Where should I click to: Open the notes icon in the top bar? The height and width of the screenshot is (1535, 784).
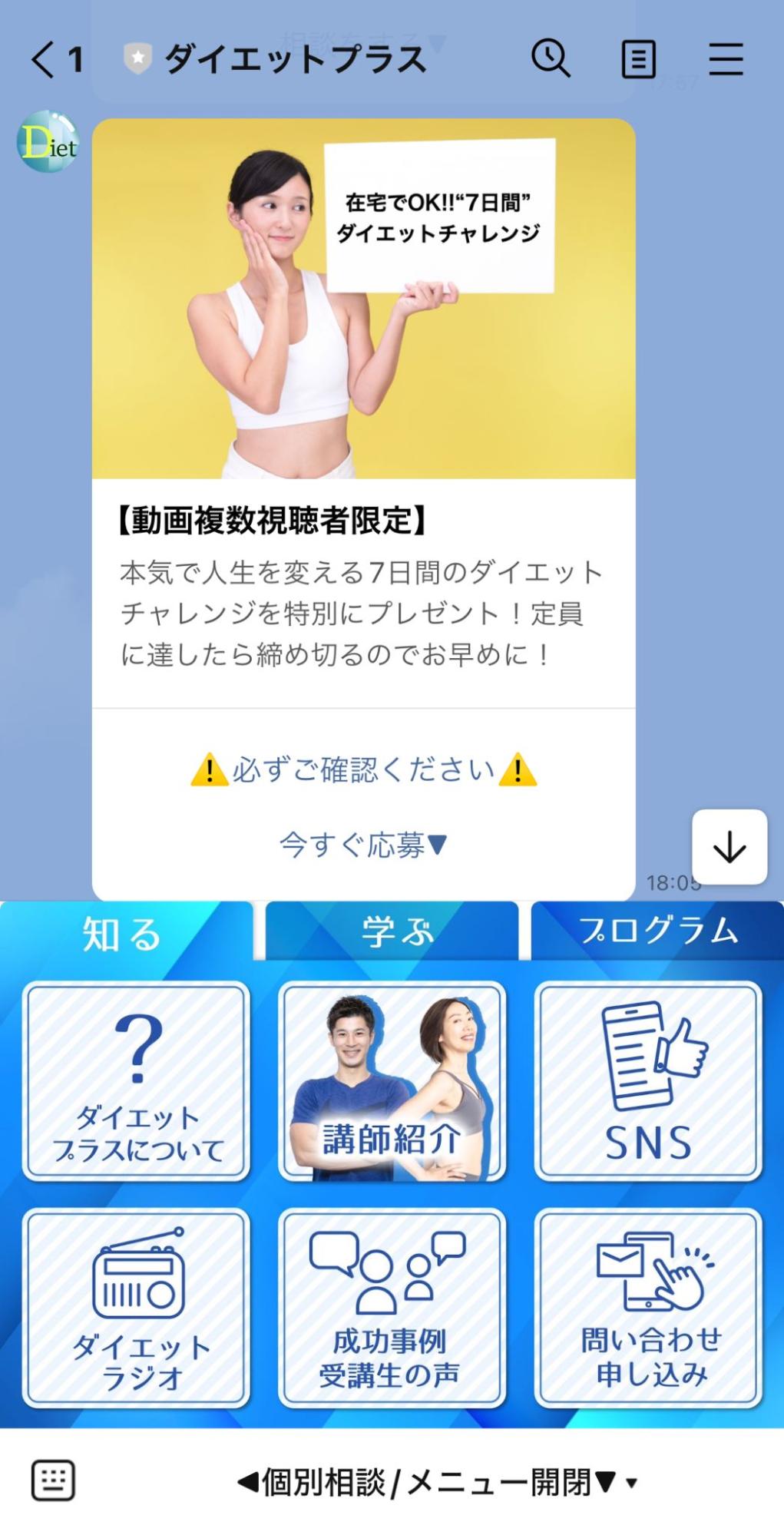coord(637,58)
